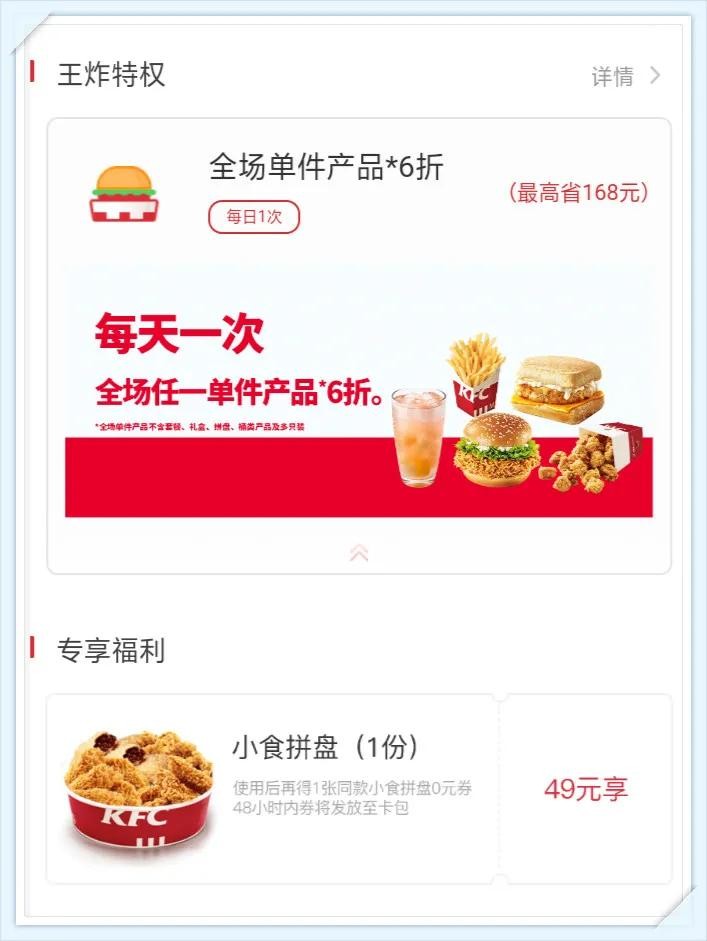Screen dimensions: 707x941
Task: Collapse the 6折 privilege card with up chevron
Action: tap(359, 553)
